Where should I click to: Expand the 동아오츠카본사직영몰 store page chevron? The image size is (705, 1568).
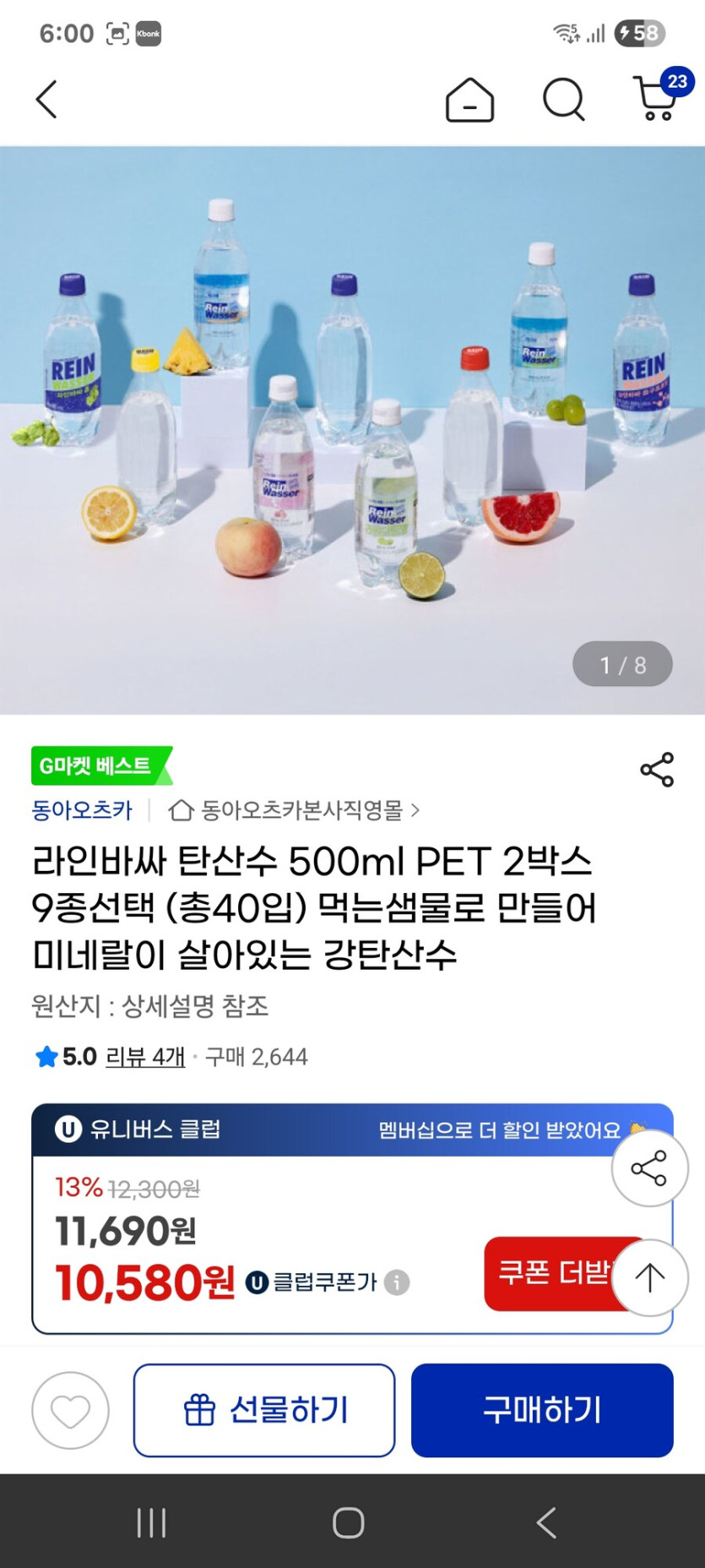(x=416, y=809)
